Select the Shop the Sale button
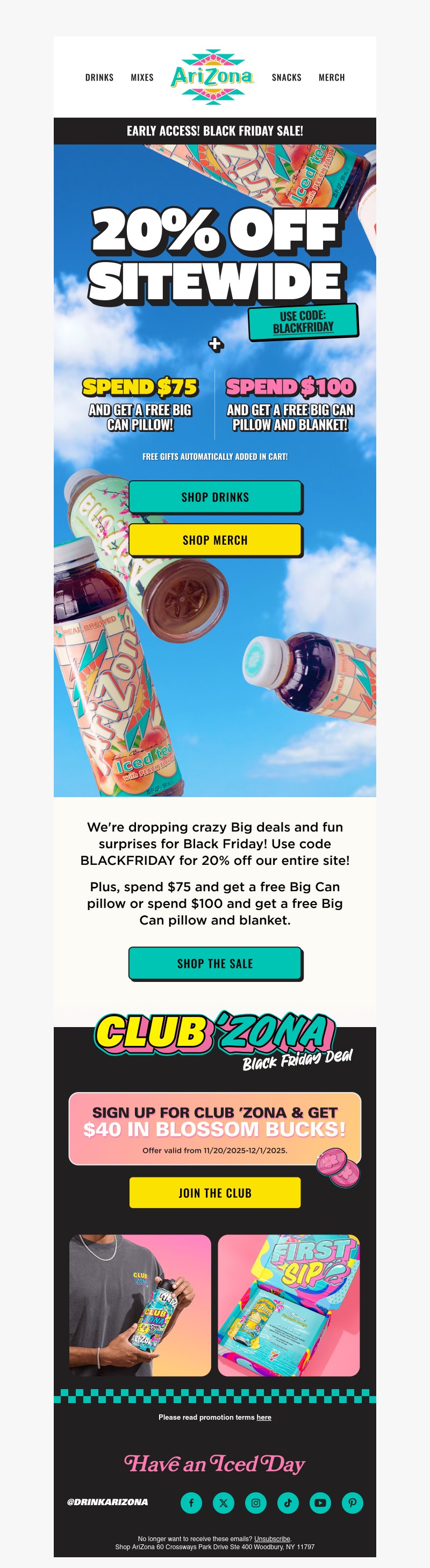The height and width of the screenshot is (1568, 430). (x=215, y=963)
